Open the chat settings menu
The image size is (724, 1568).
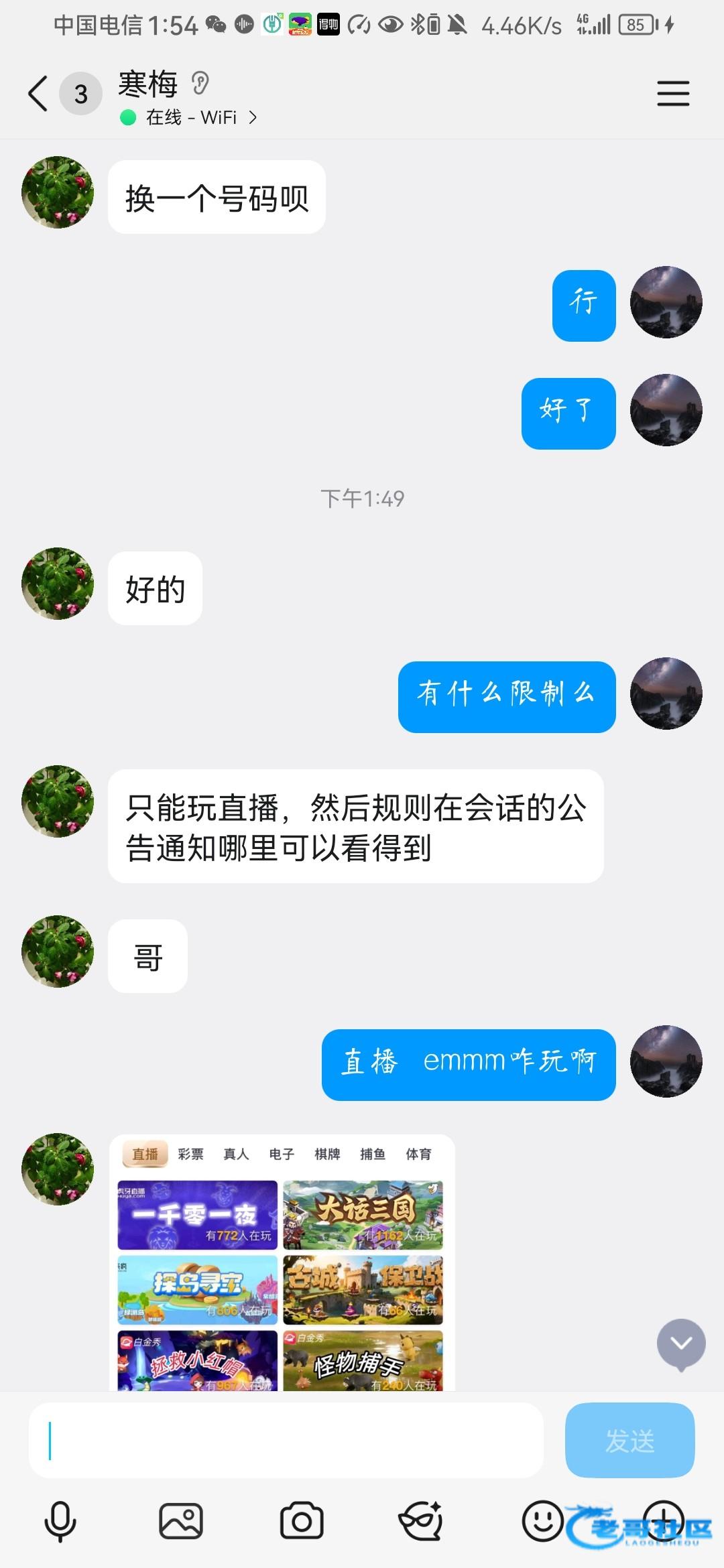point(672,93)
